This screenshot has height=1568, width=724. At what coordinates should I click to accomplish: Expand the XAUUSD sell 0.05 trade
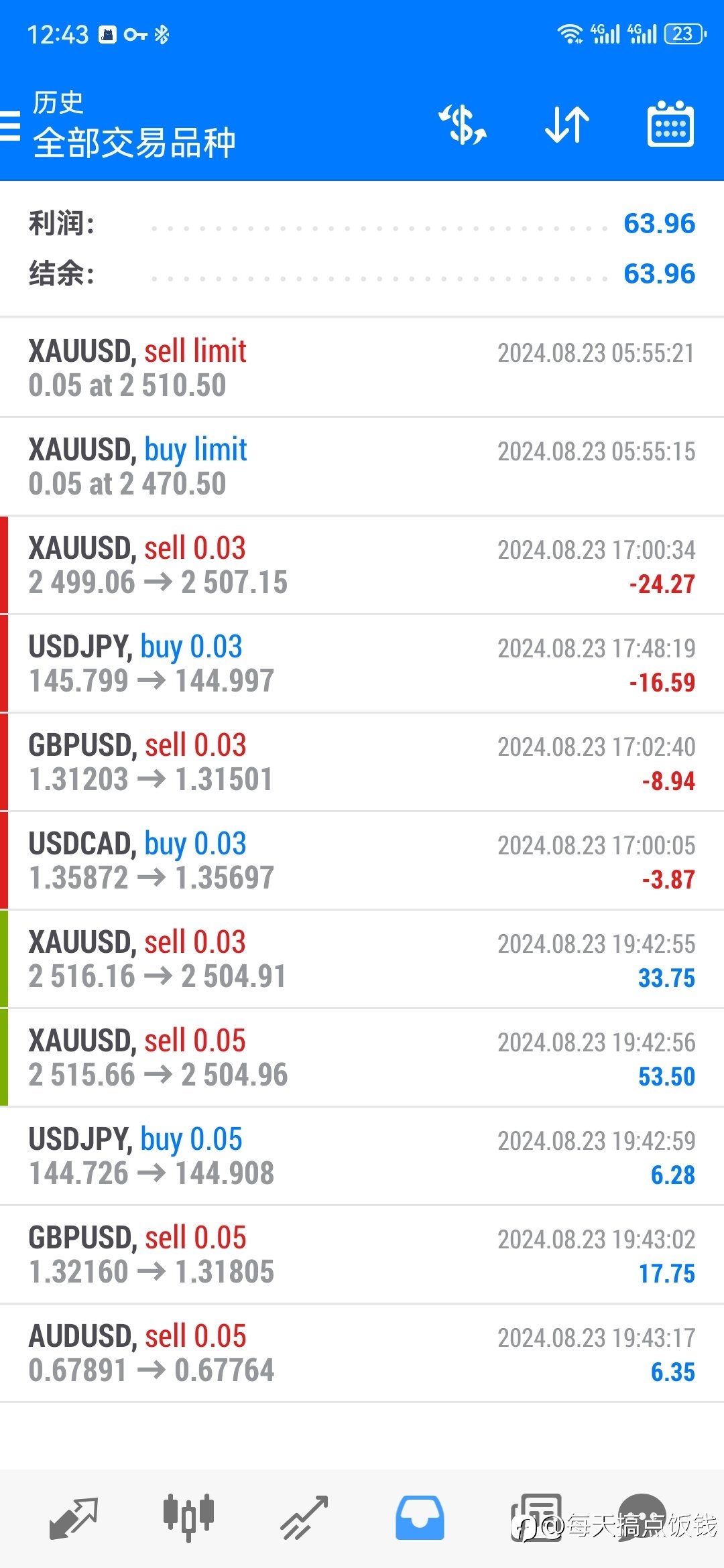(x=362, y=1057)
